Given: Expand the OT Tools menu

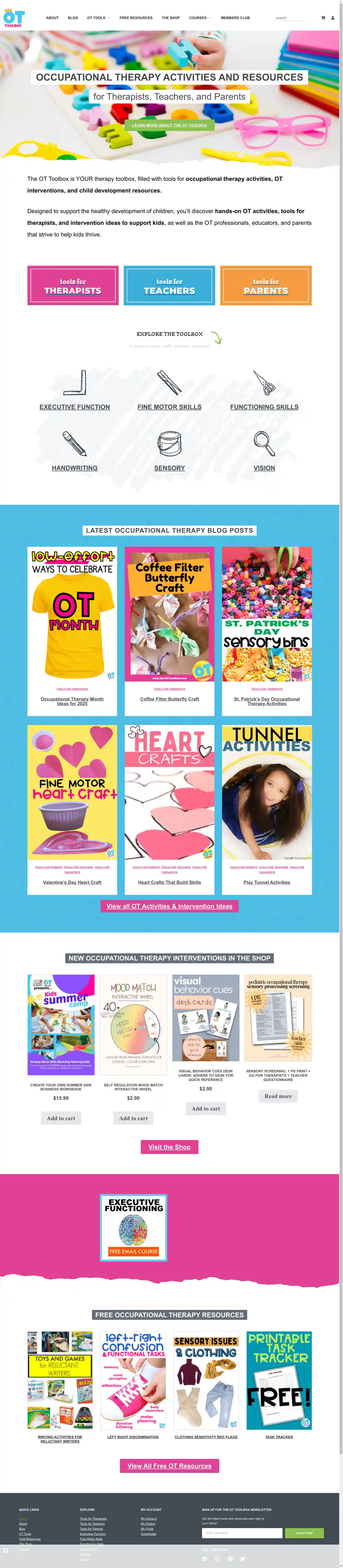Looking at the screenshot, I should point(98,18).
